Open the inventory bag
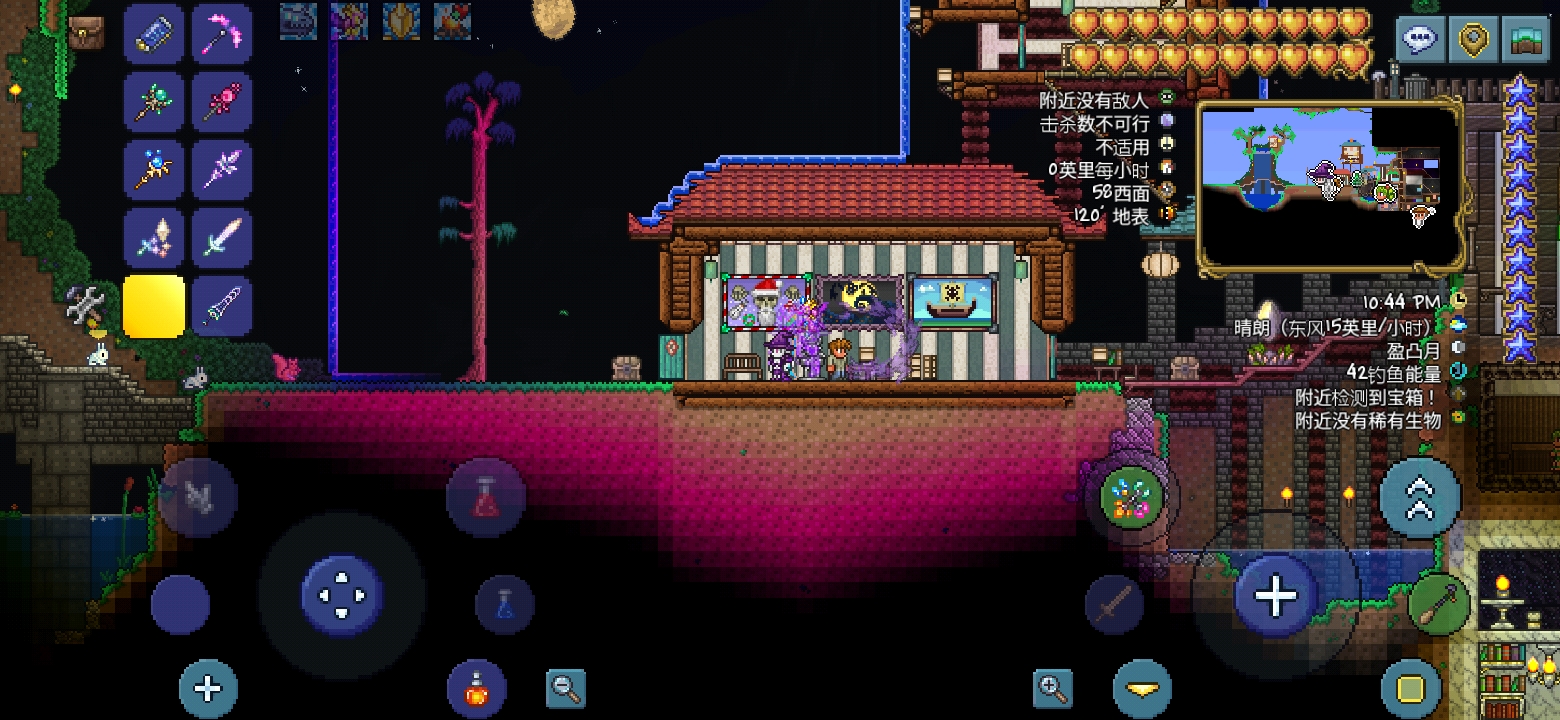This screenshot has width=1560, height=720. point(86,31)
